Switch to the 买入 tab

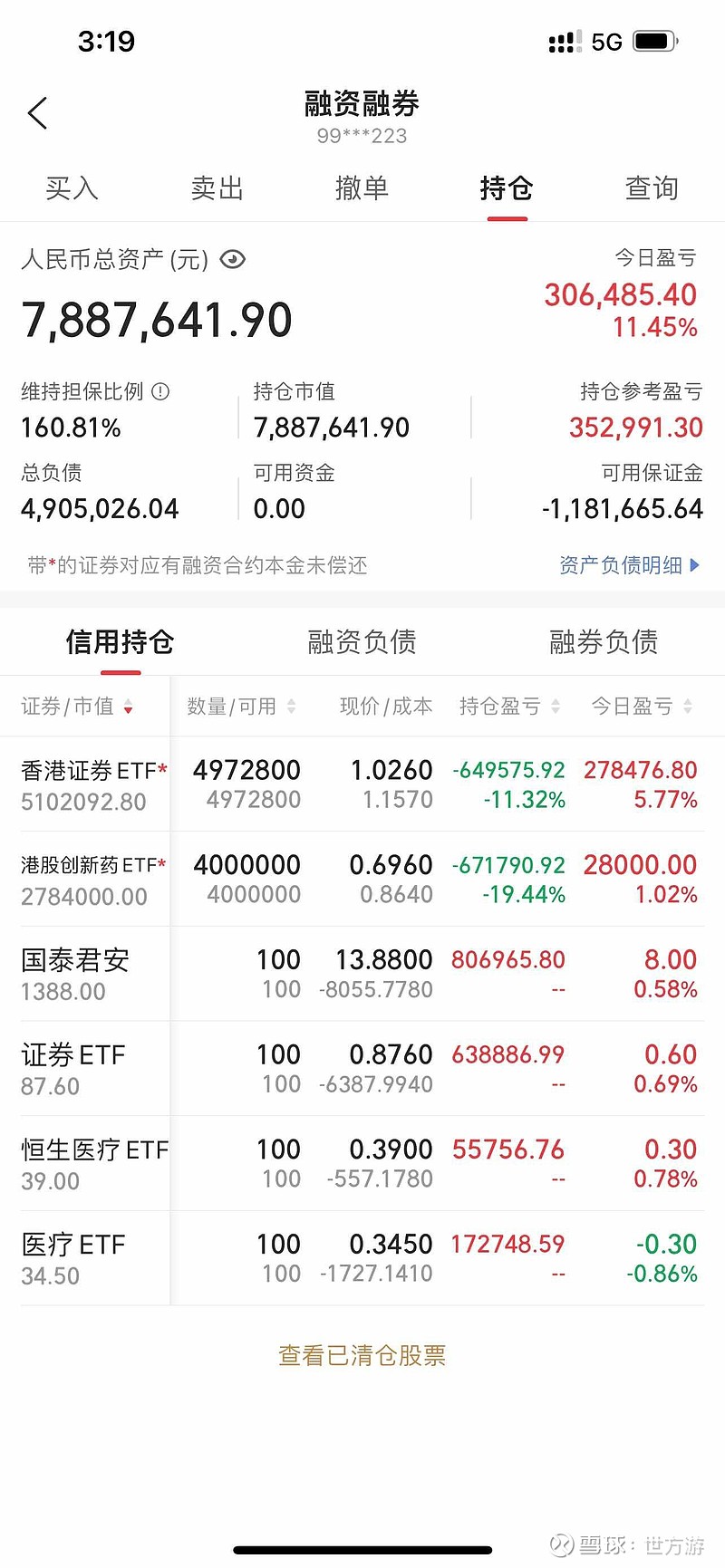click(x=72, y=188)
